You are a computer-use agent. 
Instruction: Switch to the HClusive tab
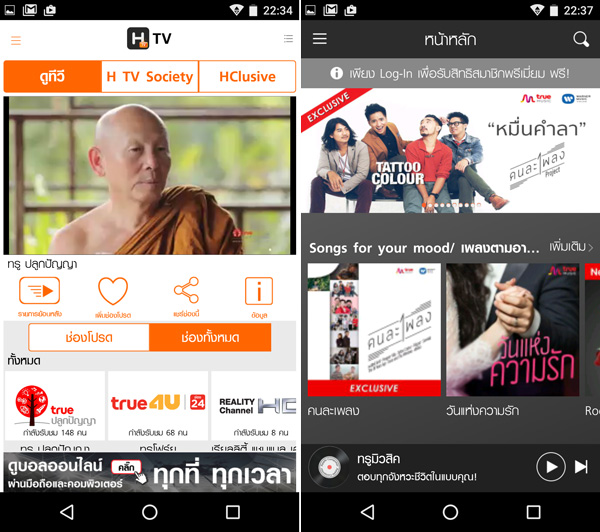pyautogui.click(x=247, y=76)
